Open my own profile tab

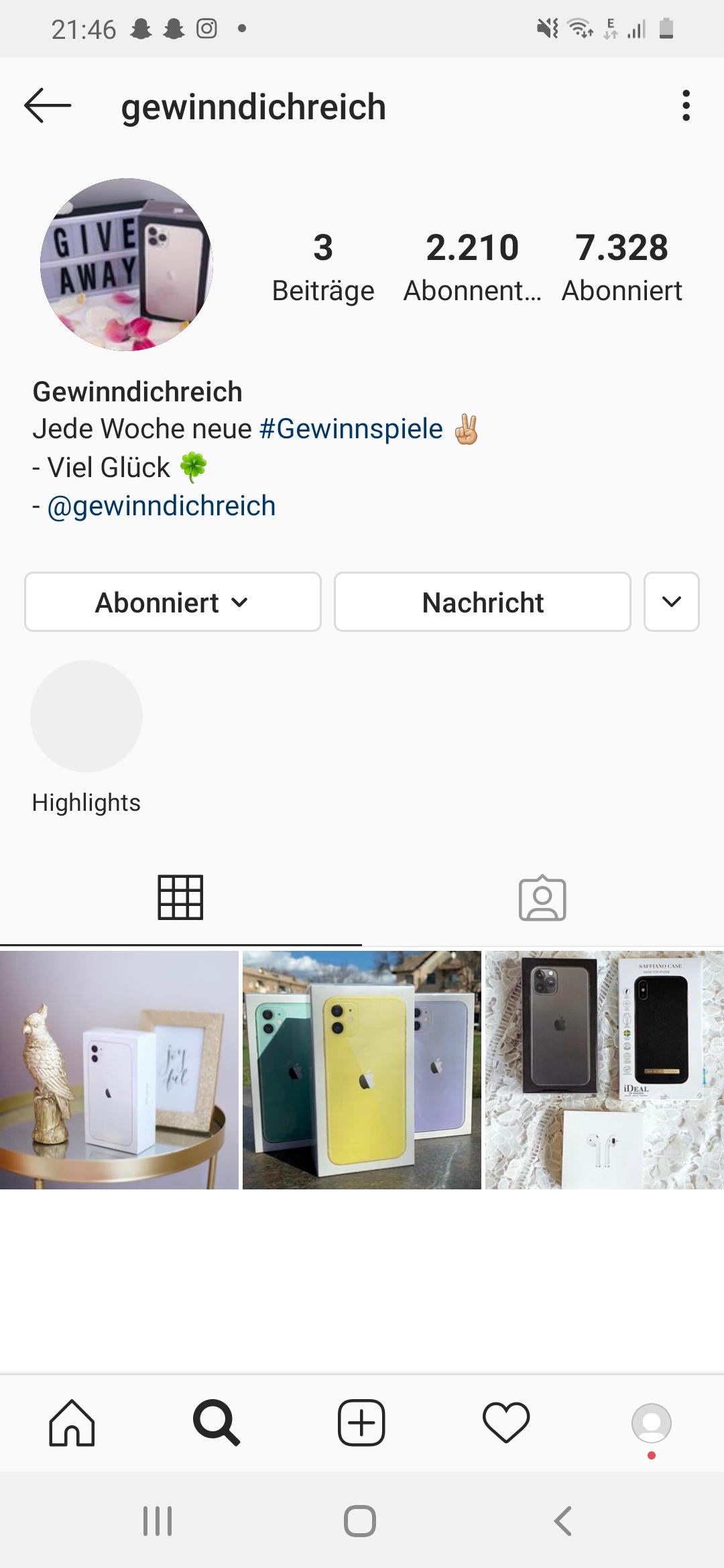pyautogui.click(x=651, y=1422)
